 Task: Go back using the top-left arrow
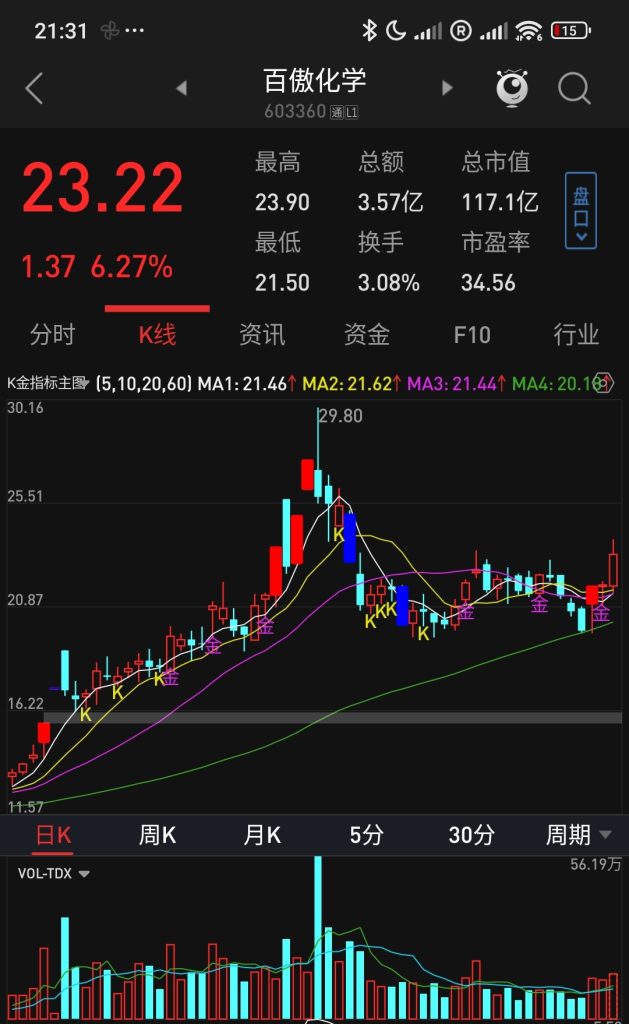34,88
